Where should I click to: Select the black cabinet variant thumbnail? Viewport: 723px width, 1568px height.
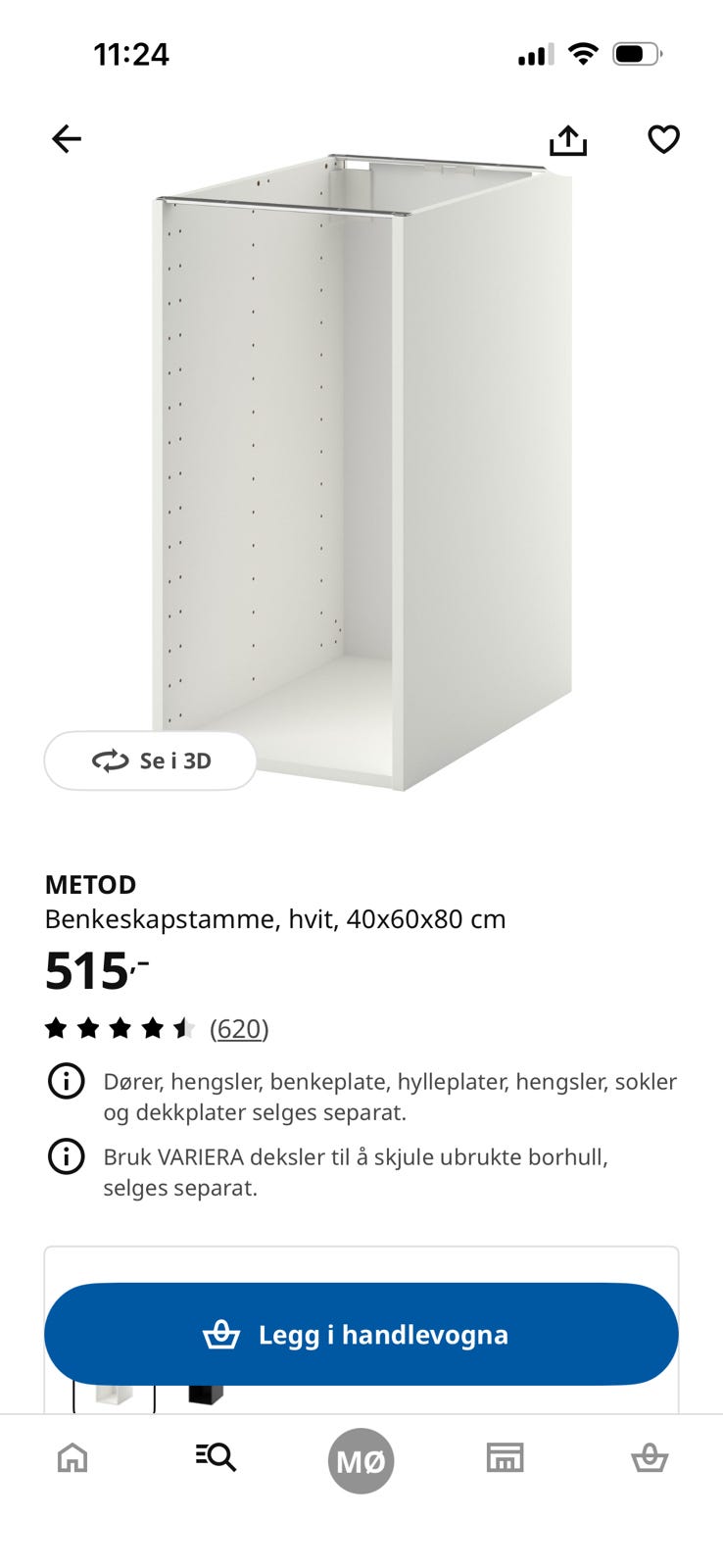(x=206, y=1392)
